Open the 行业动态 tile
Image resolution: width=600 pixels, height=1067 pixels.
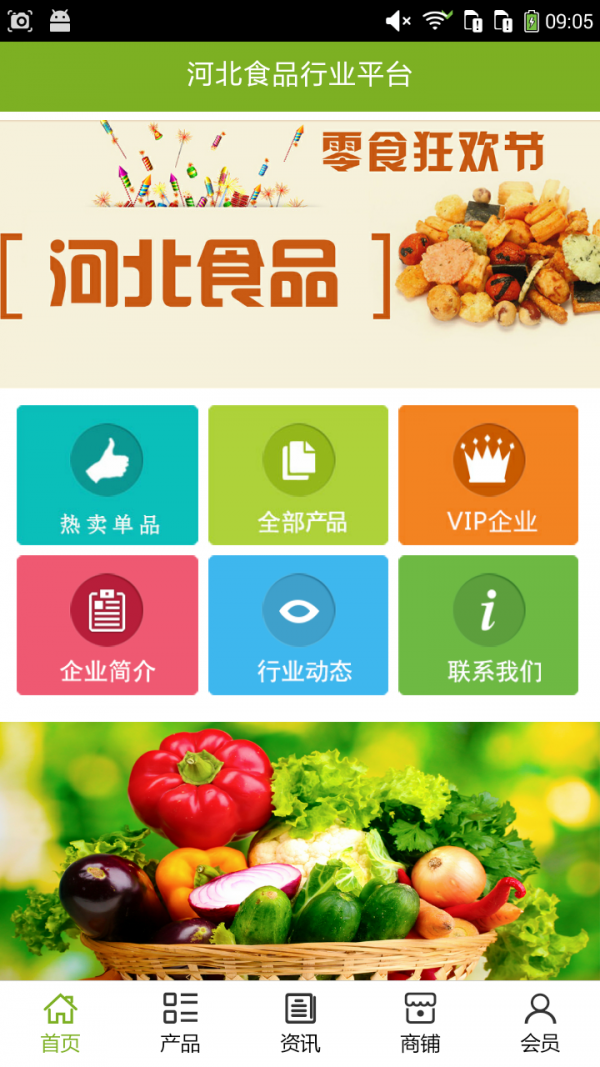pos(298,625)
